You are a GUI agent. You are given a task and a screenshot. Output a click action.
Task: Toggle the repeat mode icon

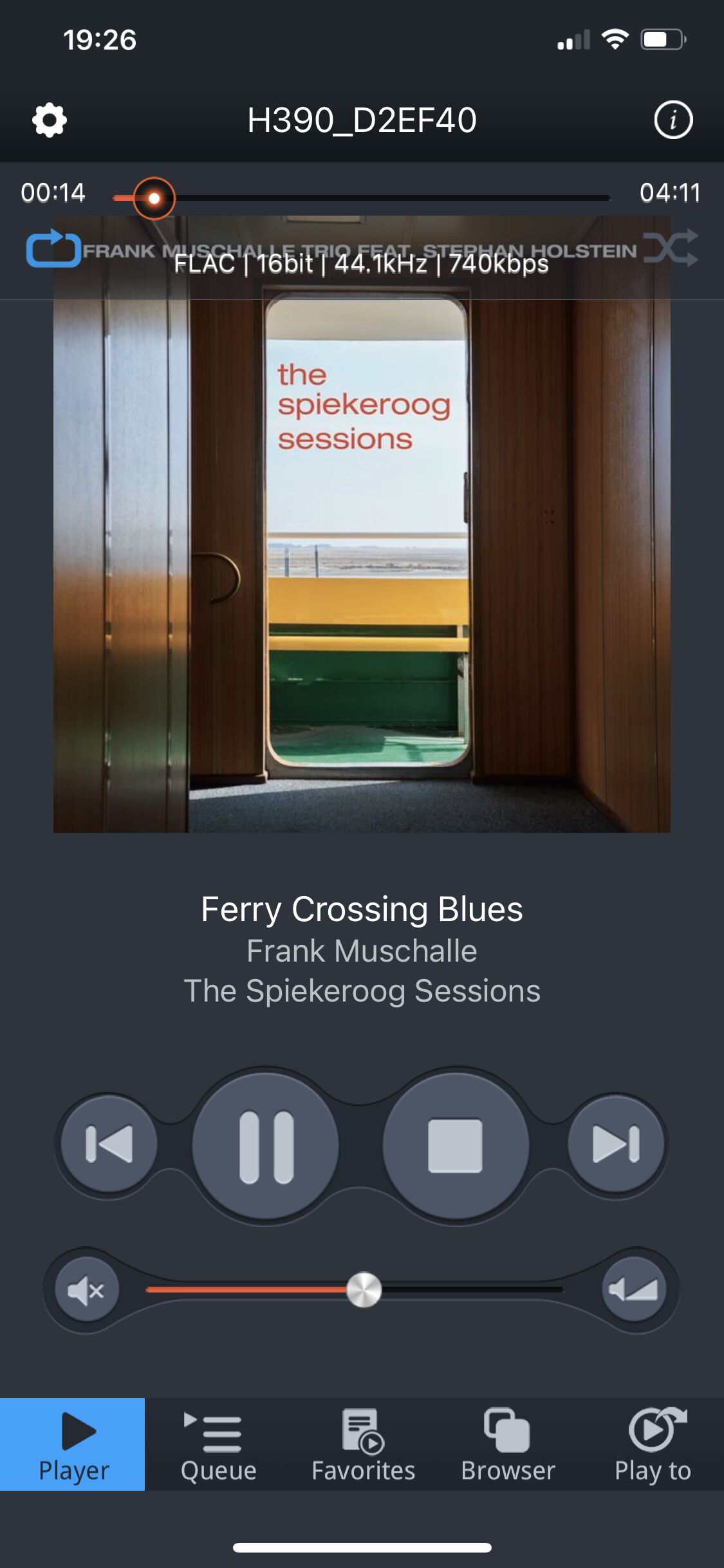(53, 248)
